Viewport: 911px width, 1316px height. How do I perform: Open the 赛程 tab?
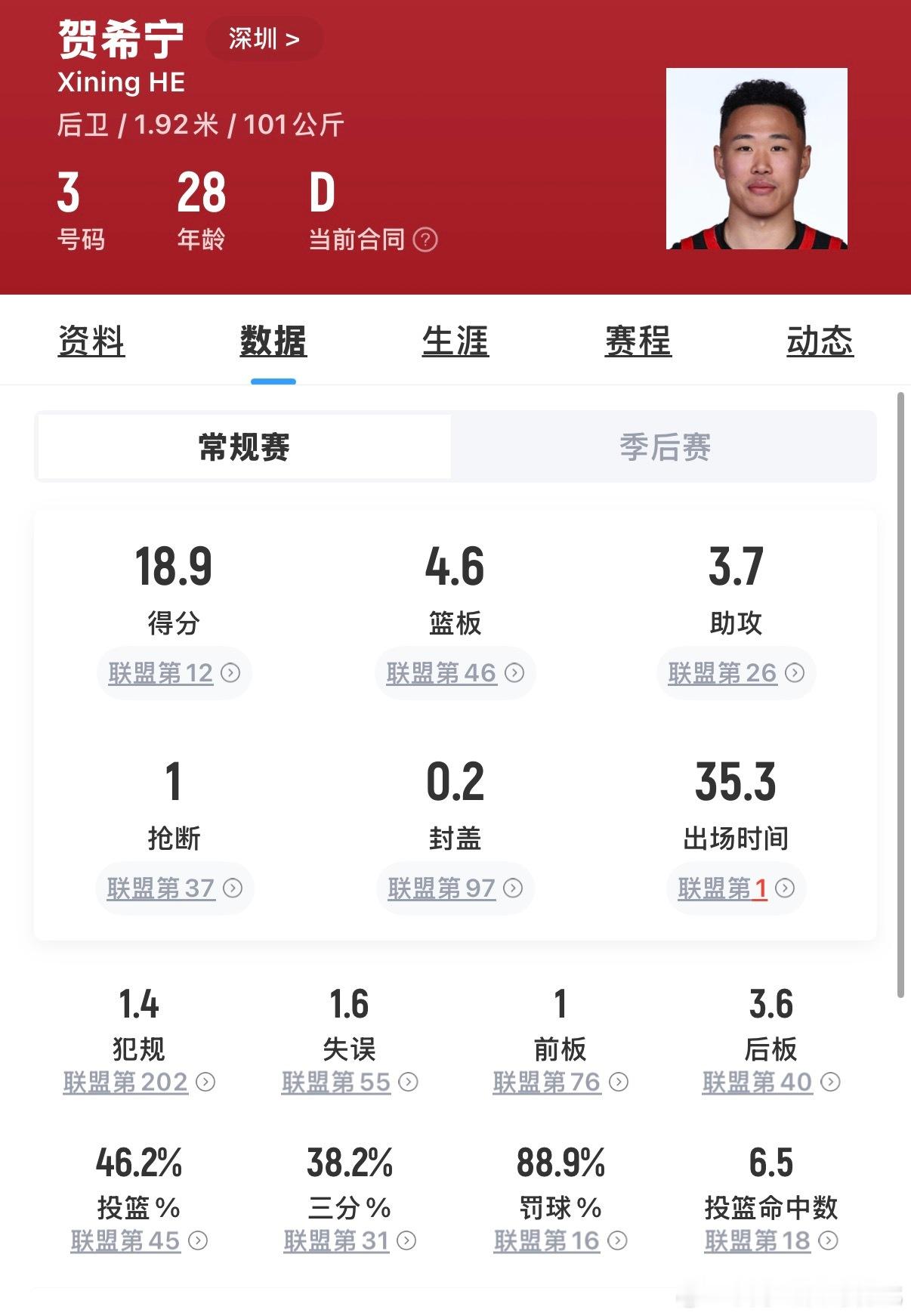click(637, 341)
